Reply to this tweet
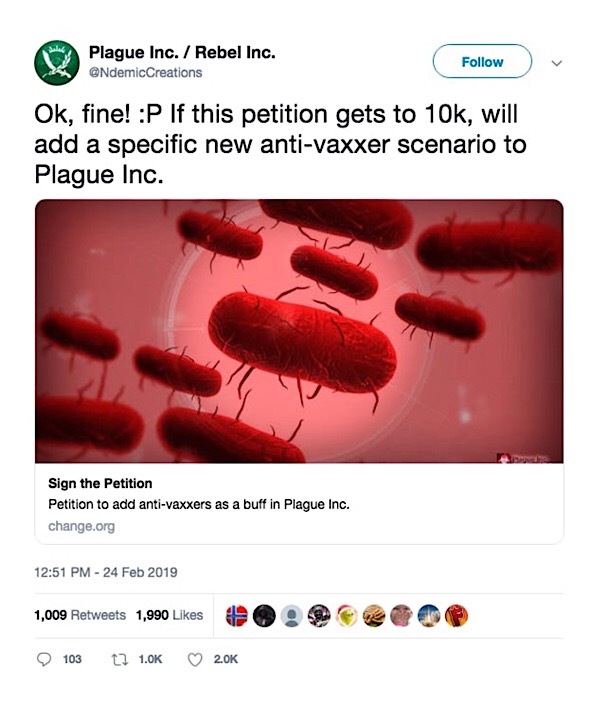Viewport: 600px width, 713px height. click(x=44, y=660)
